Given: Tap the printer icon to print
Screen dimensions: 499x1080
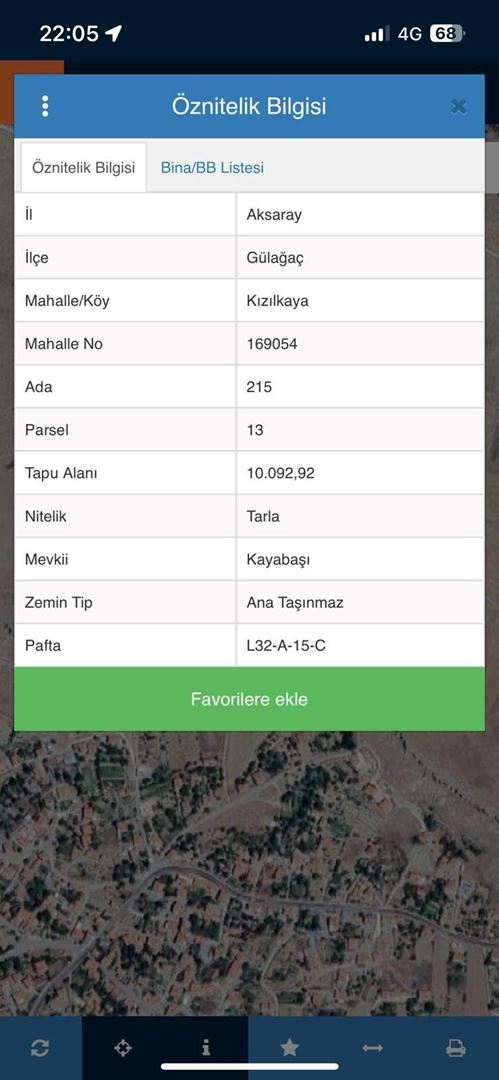Looking at the screenshot, I should [456, 1048].
